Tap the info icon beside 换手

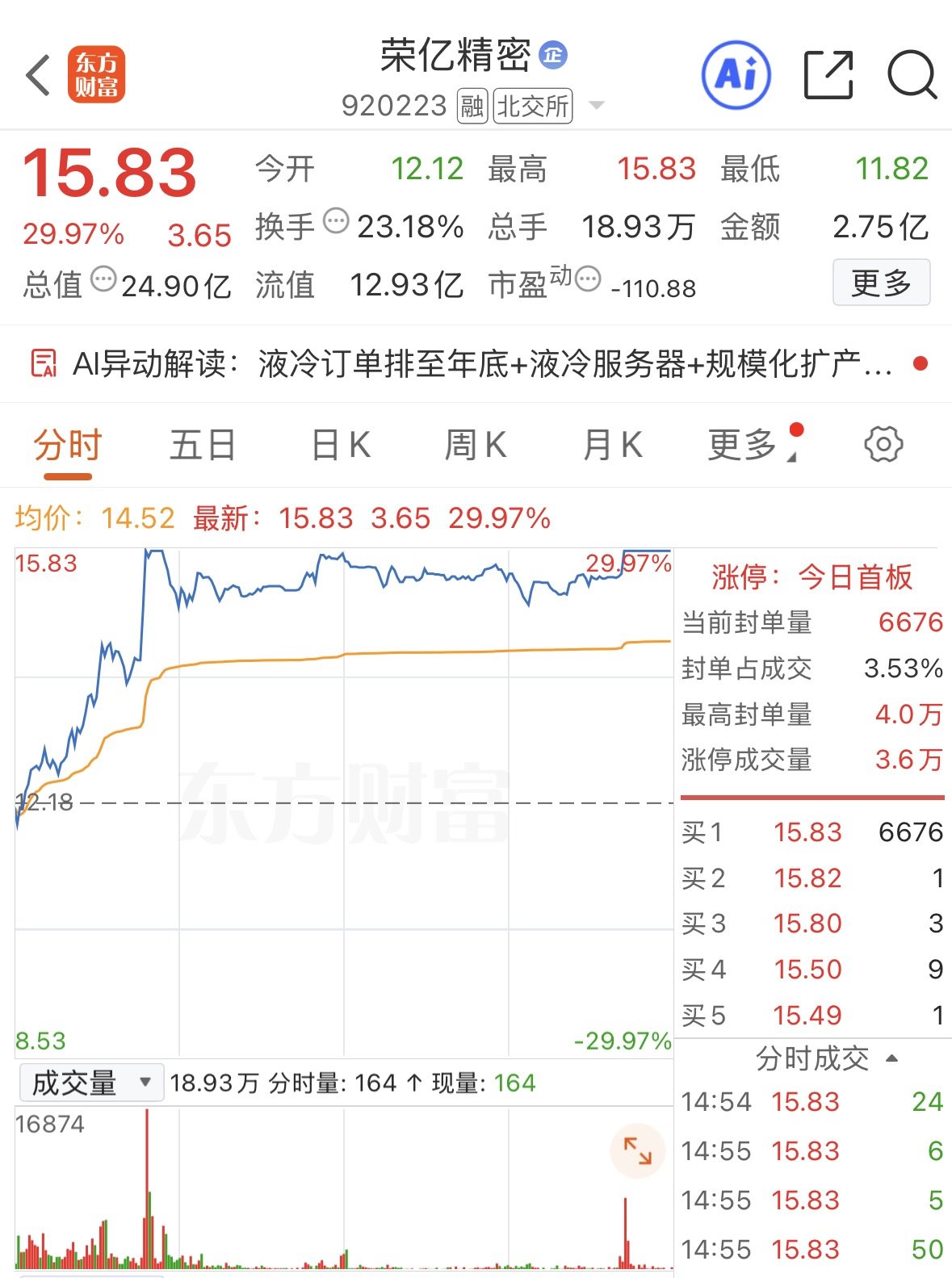click(336, 220)
